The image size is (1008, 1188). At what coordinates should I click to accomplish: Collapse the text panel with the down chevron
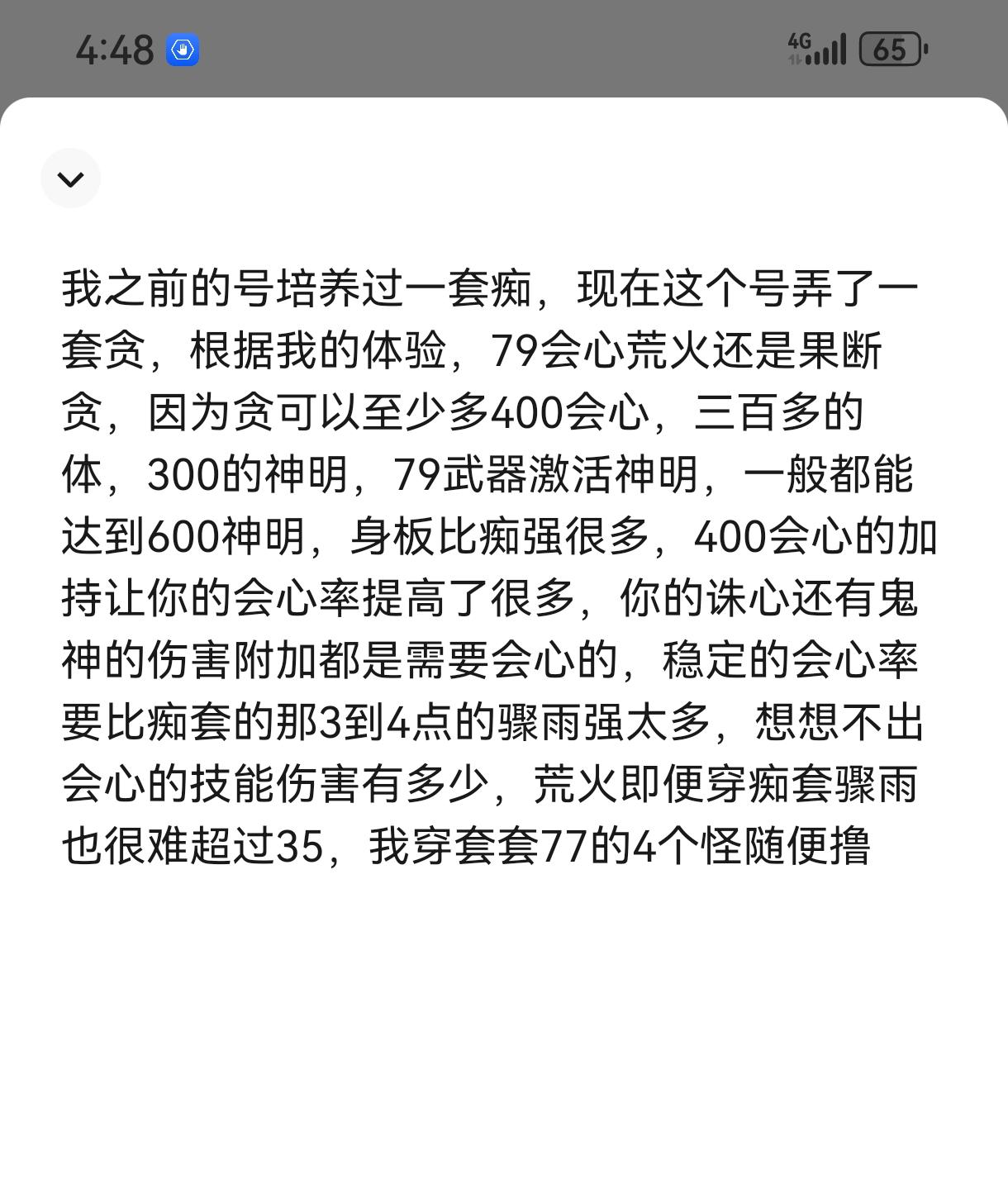point(70,178)
